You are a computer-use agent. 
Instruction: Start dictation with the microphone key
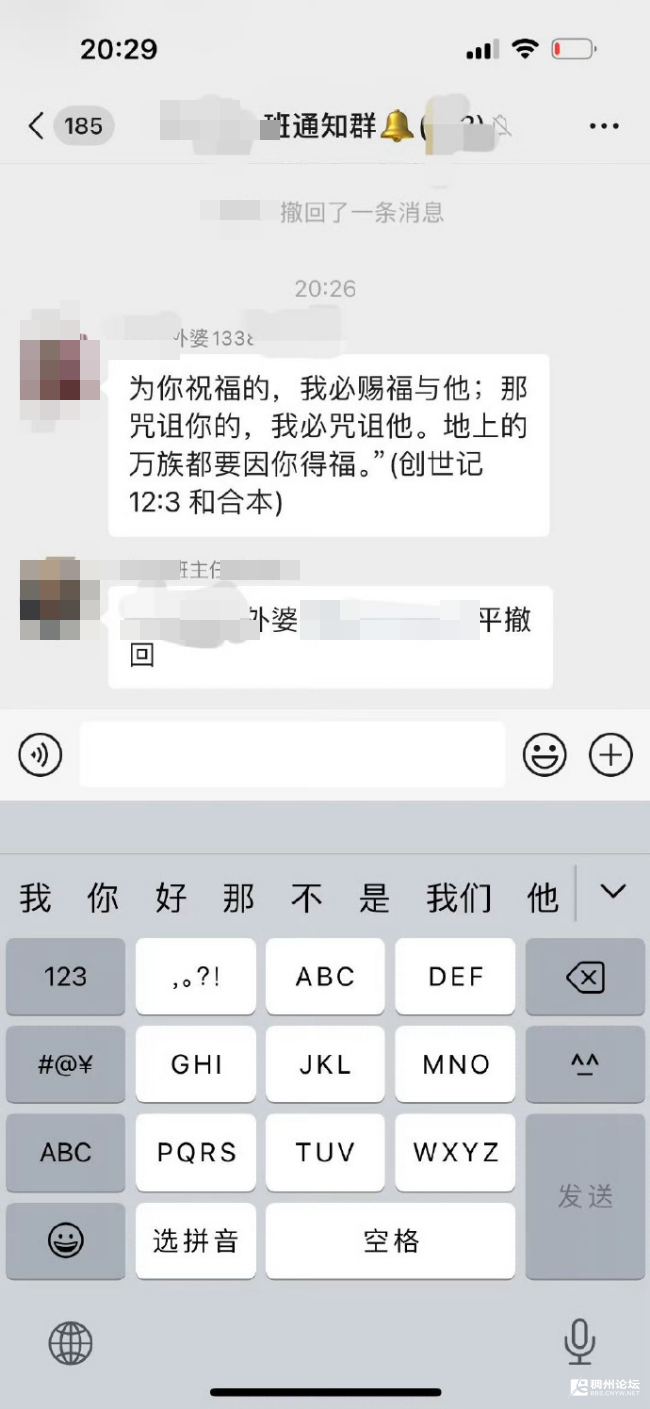tap(579, 1342)
